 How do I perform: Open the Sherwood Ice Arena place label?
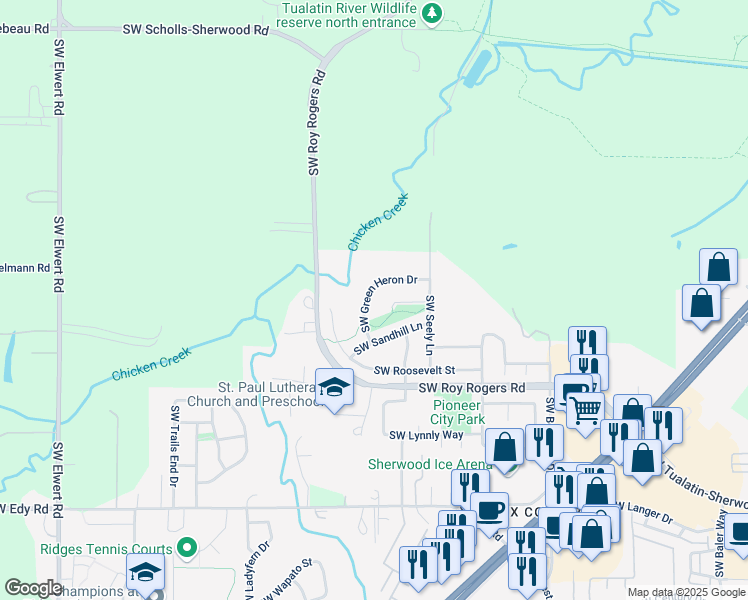pos(430,464)
